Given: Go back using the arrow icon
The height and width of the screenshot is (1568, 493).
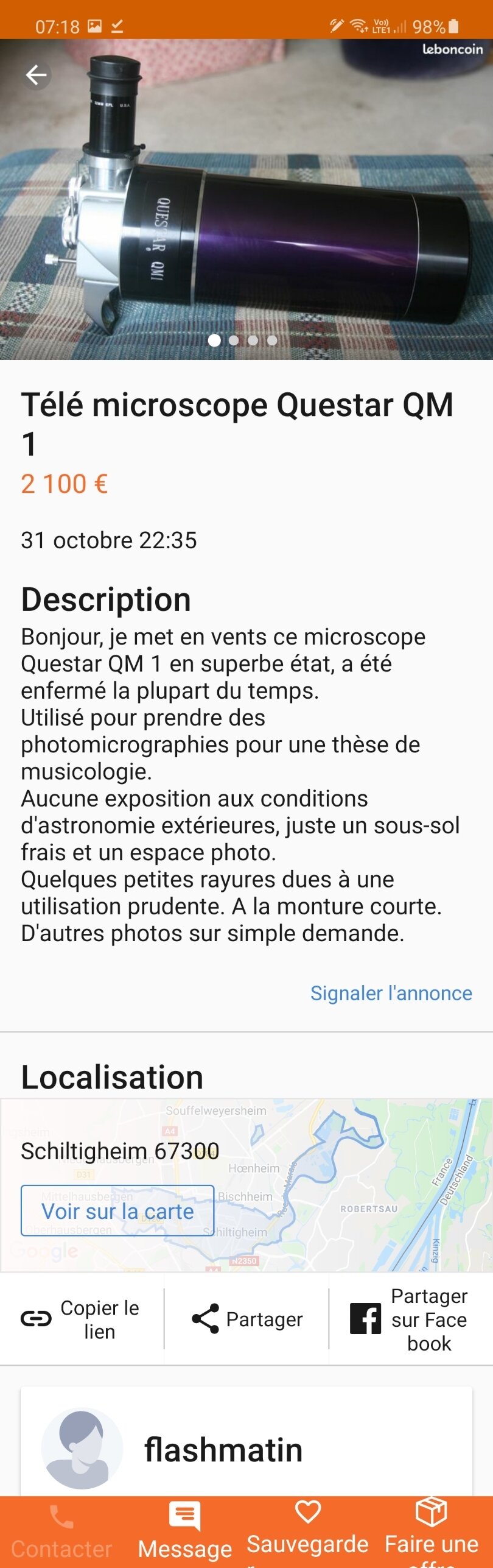Looking at the screenshot, I should pos(37,76).
